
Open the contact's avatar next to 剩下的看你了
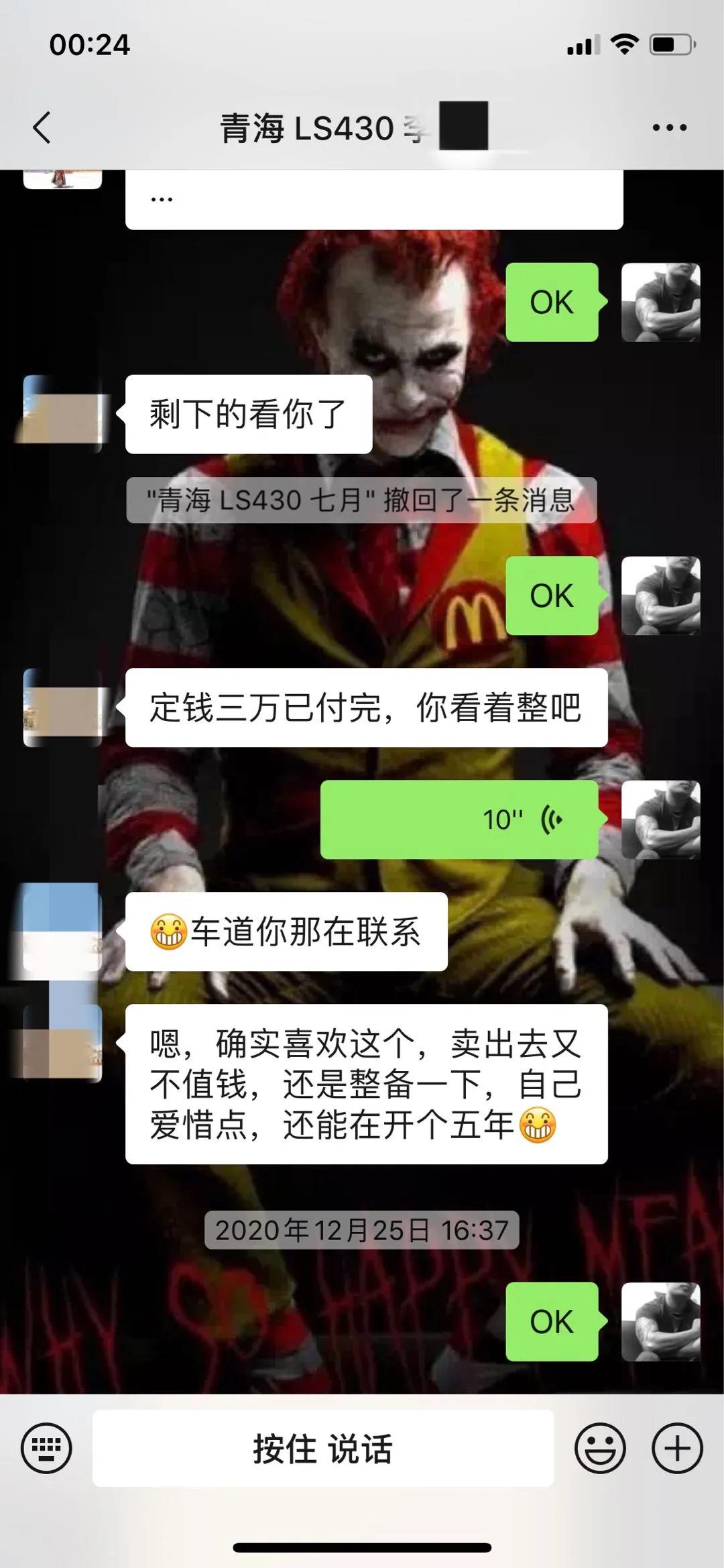click(64, 412)
